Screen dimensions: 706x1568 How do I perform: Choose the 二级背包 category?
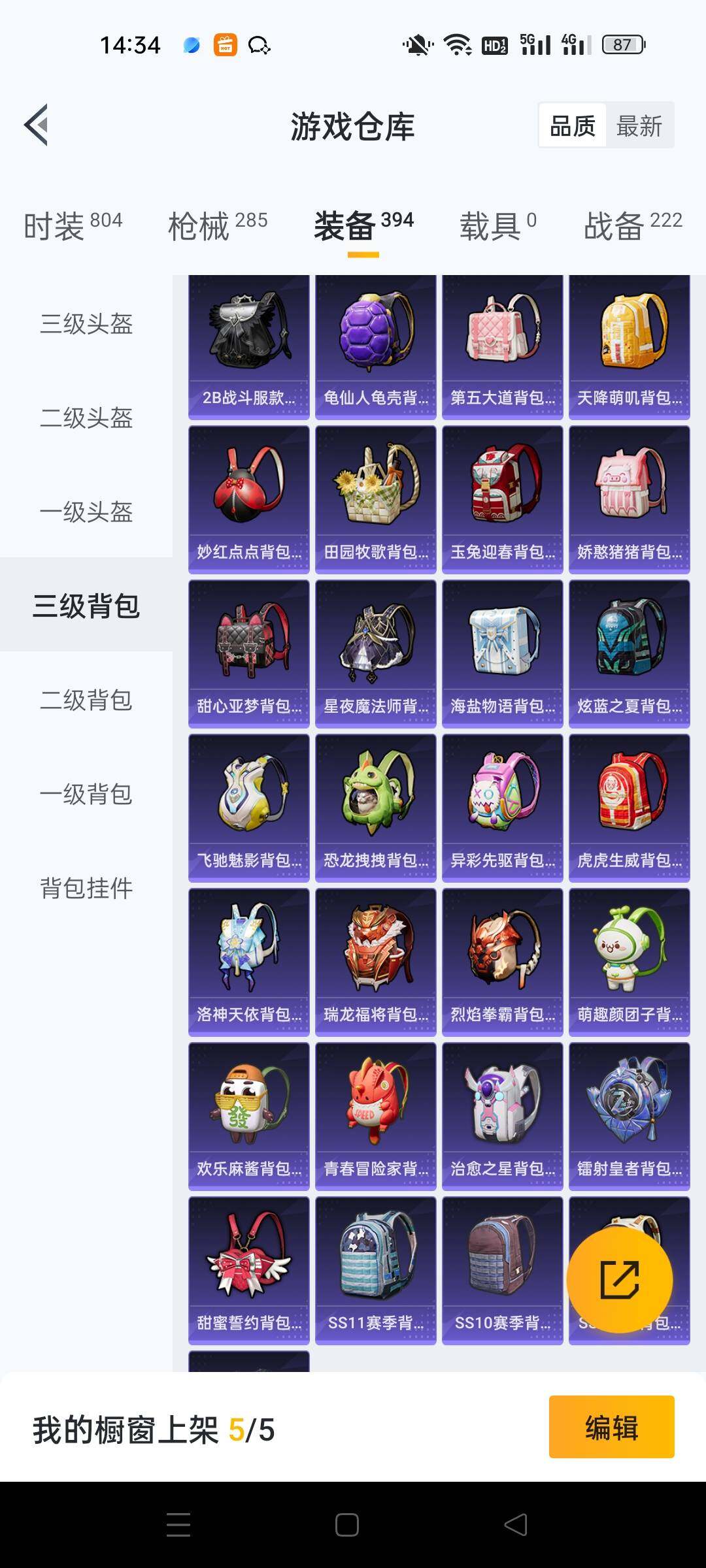point(86,700)
